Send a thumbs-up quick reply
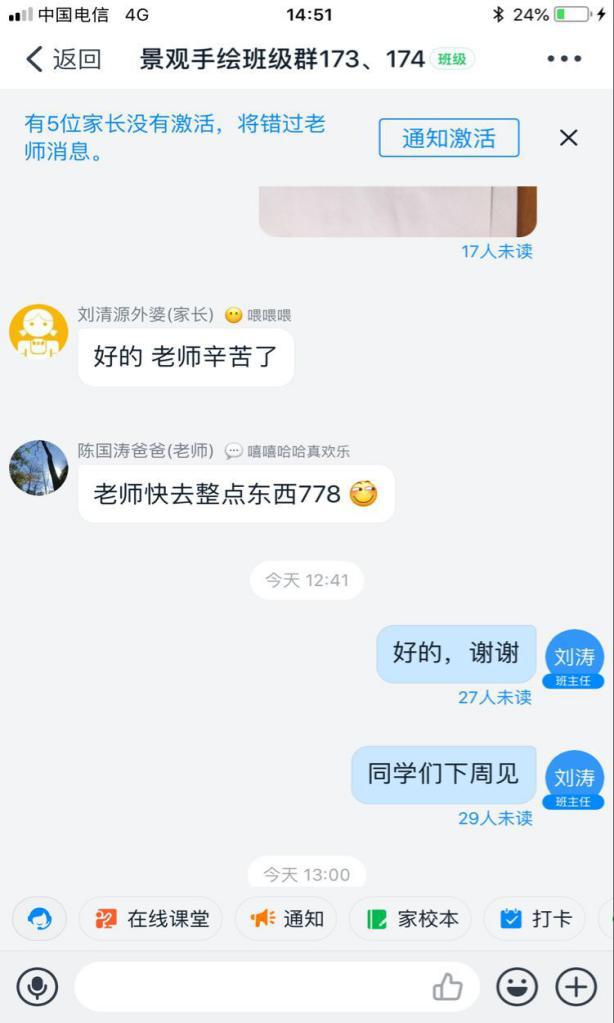This screenshot has width=614, height=1023. pyautogui.click(x=447, y=987)
